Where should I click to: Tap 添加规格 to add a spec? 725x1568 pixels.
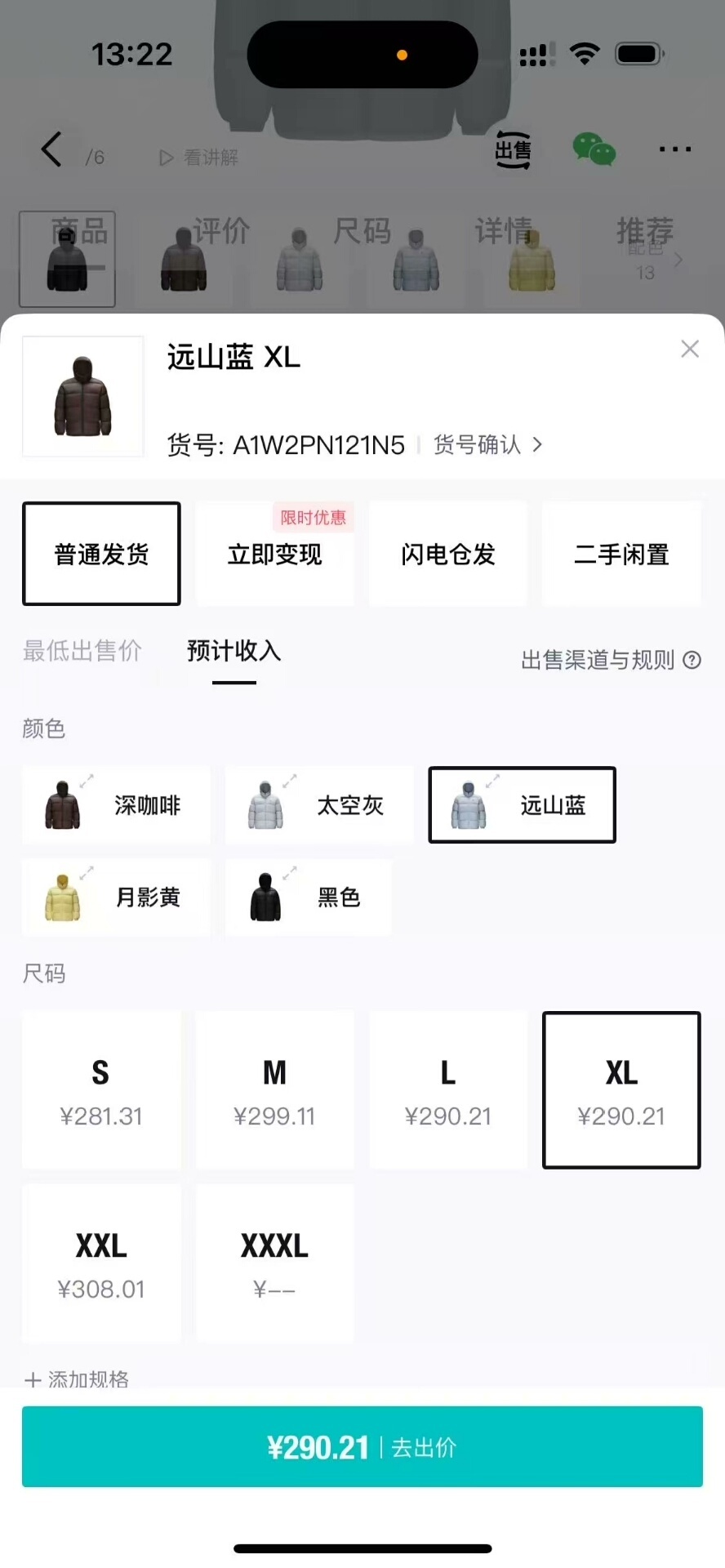coord(78,1379)
